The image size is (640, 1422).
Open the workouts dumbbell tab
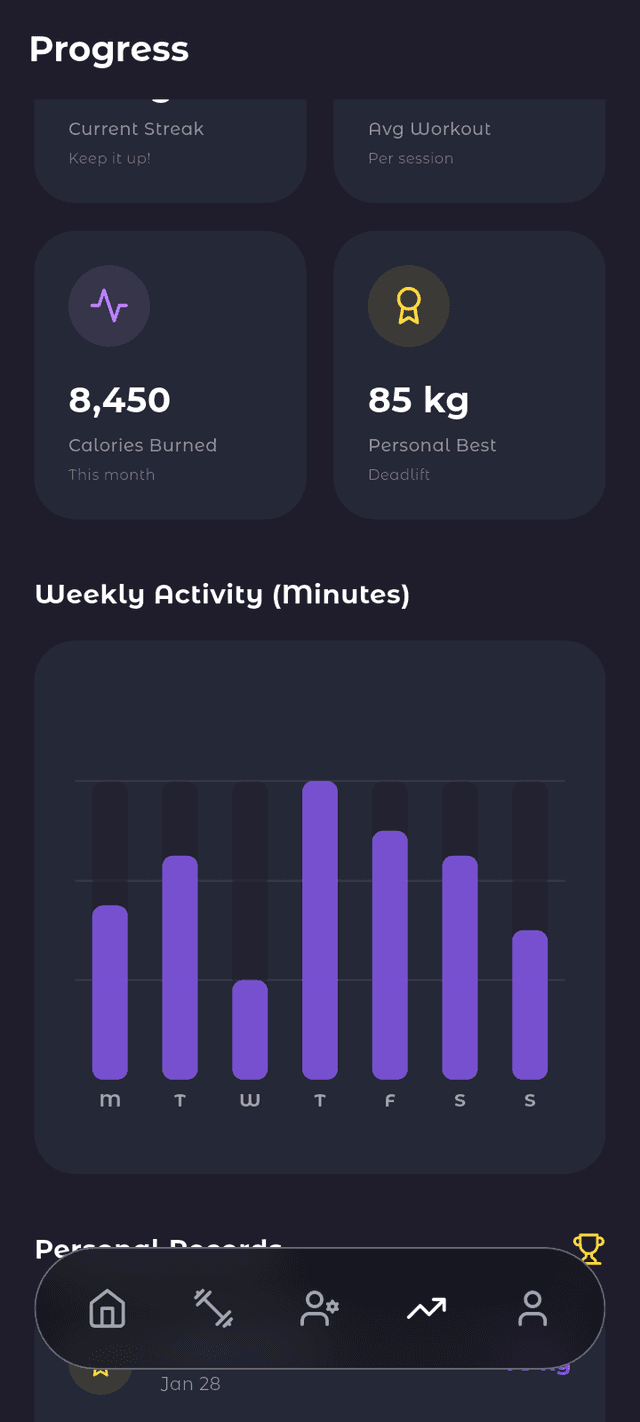pos(213,1308)
